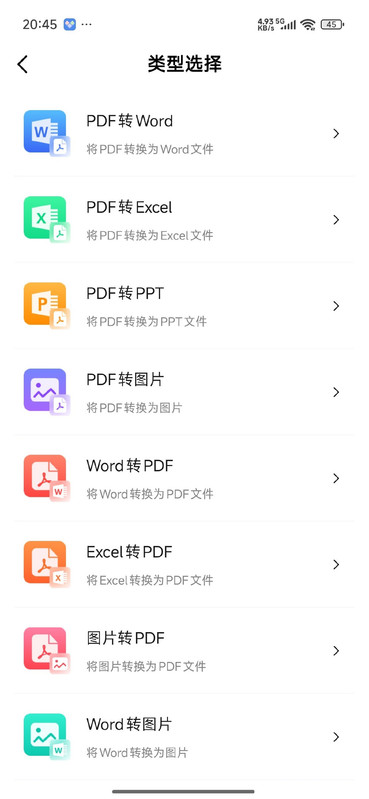
Task: Open the PDF转Word conversion option
Action: point(184,134)
